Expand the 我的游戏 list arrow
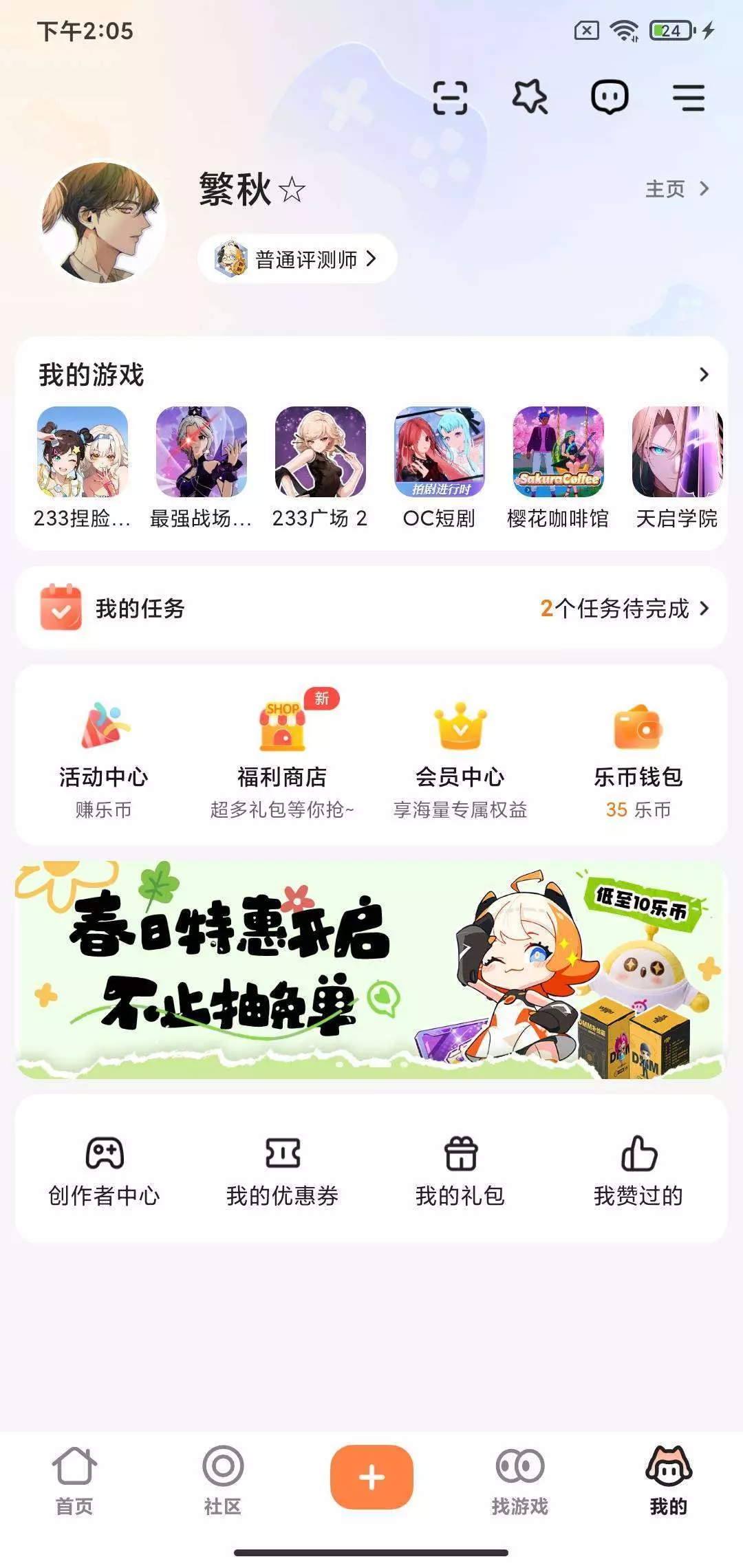Image resolution: width=743 pixels, height=1568 pixels. [703, 375]
